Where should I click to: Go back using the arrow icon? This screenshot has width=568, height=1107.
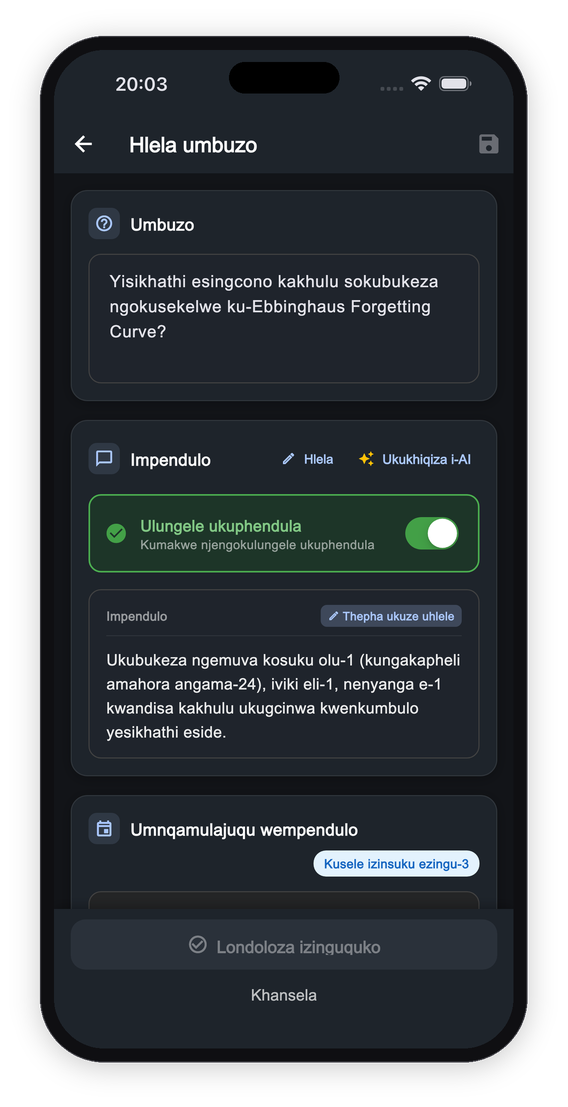(83, 145)
